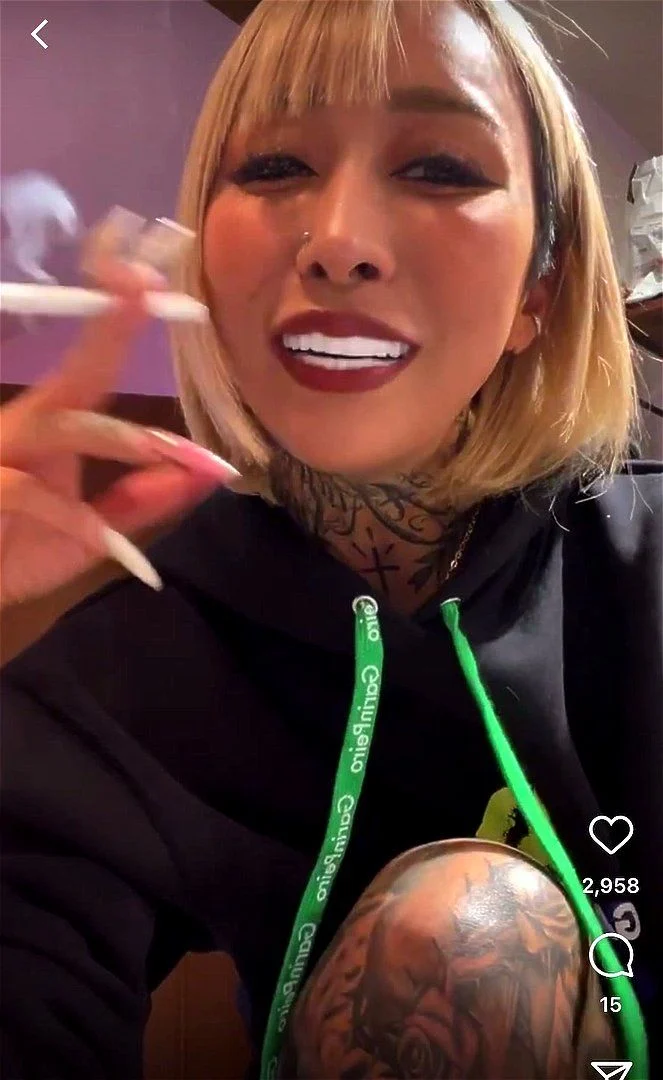Like this video with the heart
The height and width of the screenshot is (1080, 663).
(x=610, y=835)
